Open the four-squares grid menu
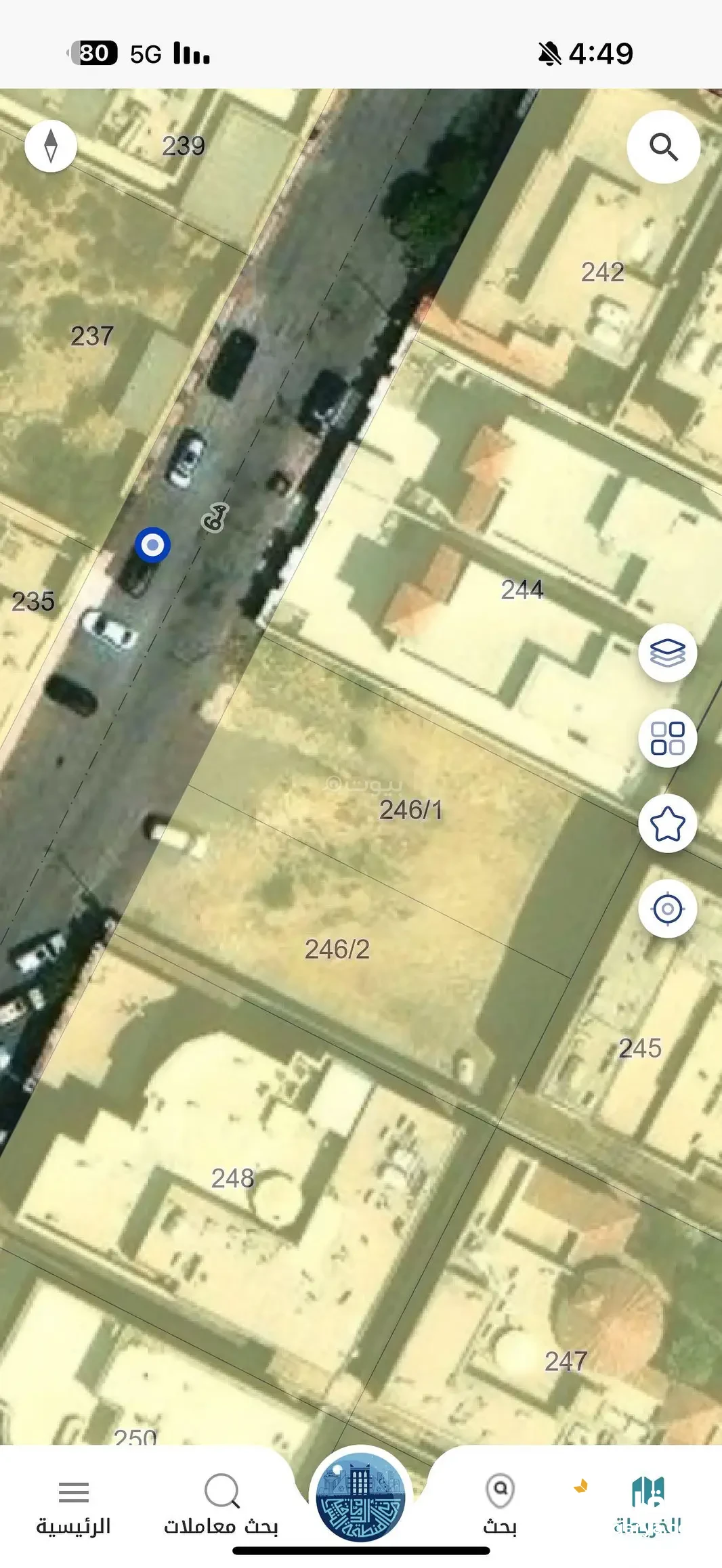Screen dimensions: 722x1568 click(x=667, y=738)
